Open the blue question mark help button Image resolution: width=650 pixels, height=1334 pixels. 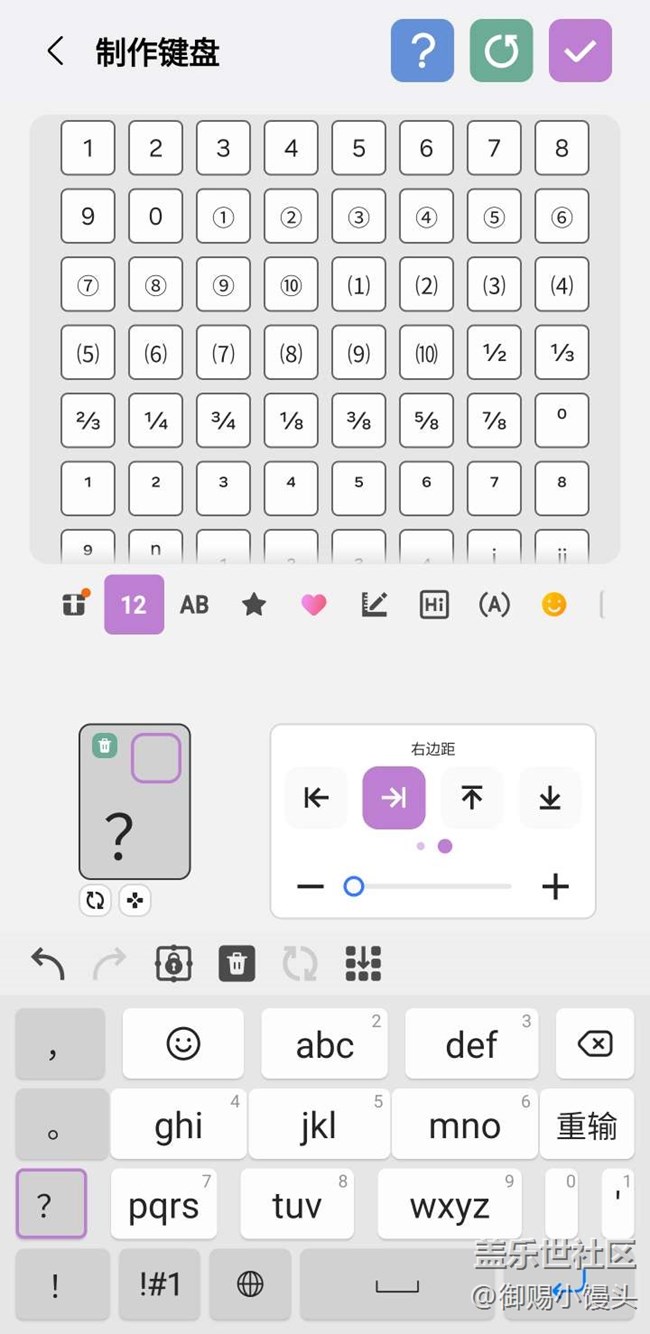422,50
